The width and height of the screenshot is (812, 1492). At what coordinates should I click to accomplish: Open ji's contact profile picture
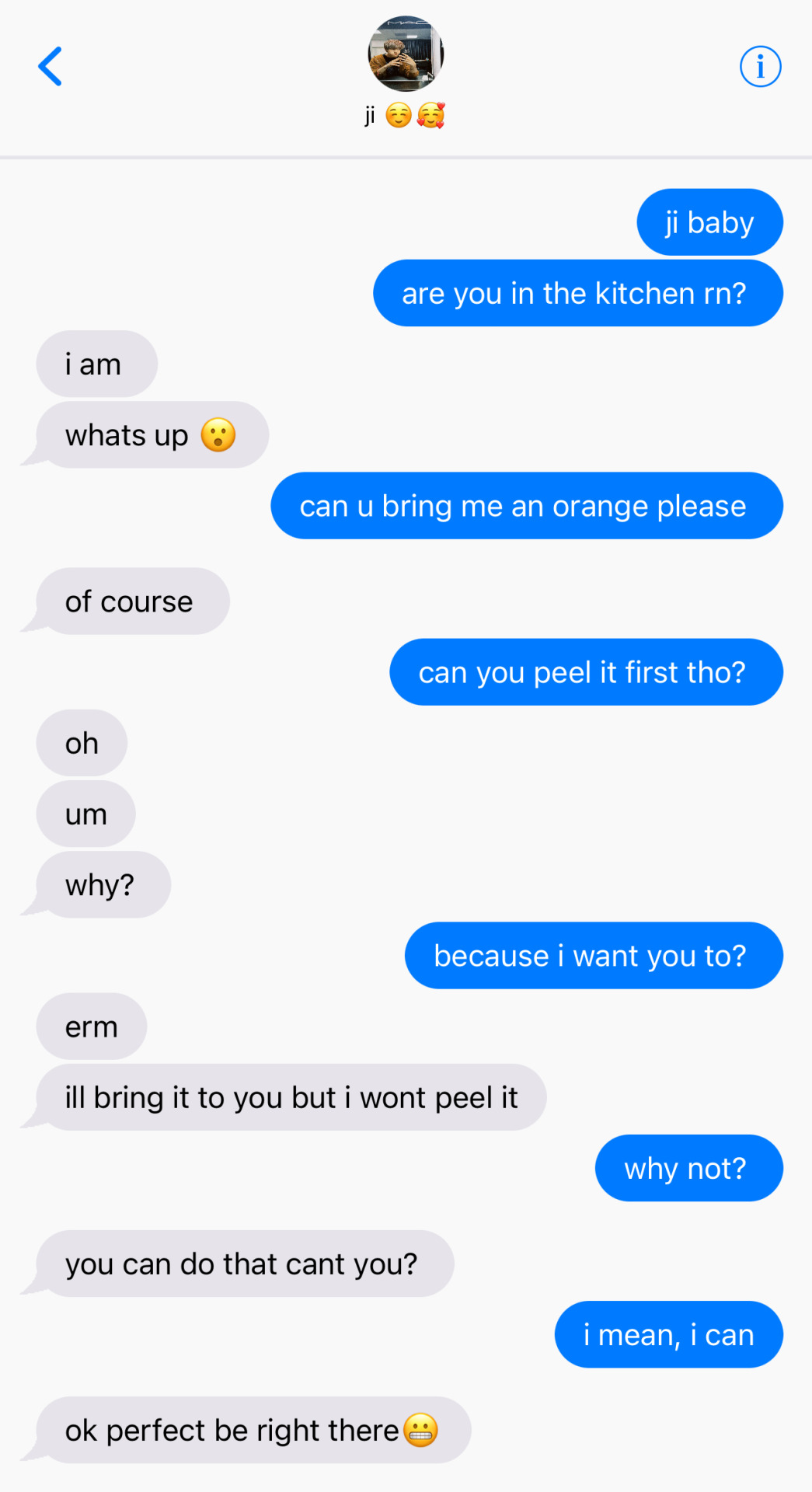405,54
